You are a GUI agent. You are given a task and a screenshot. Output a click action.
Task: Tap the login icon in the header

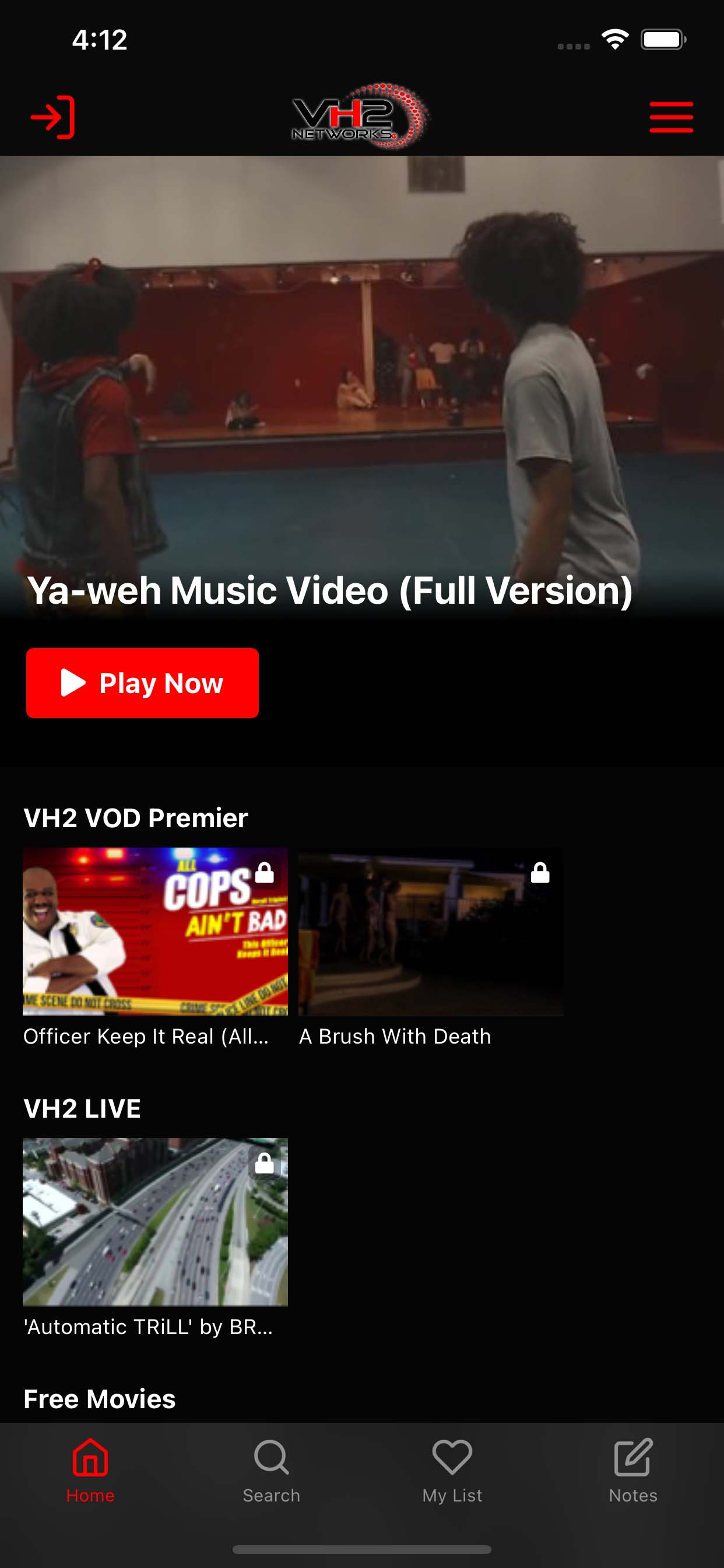53,117
